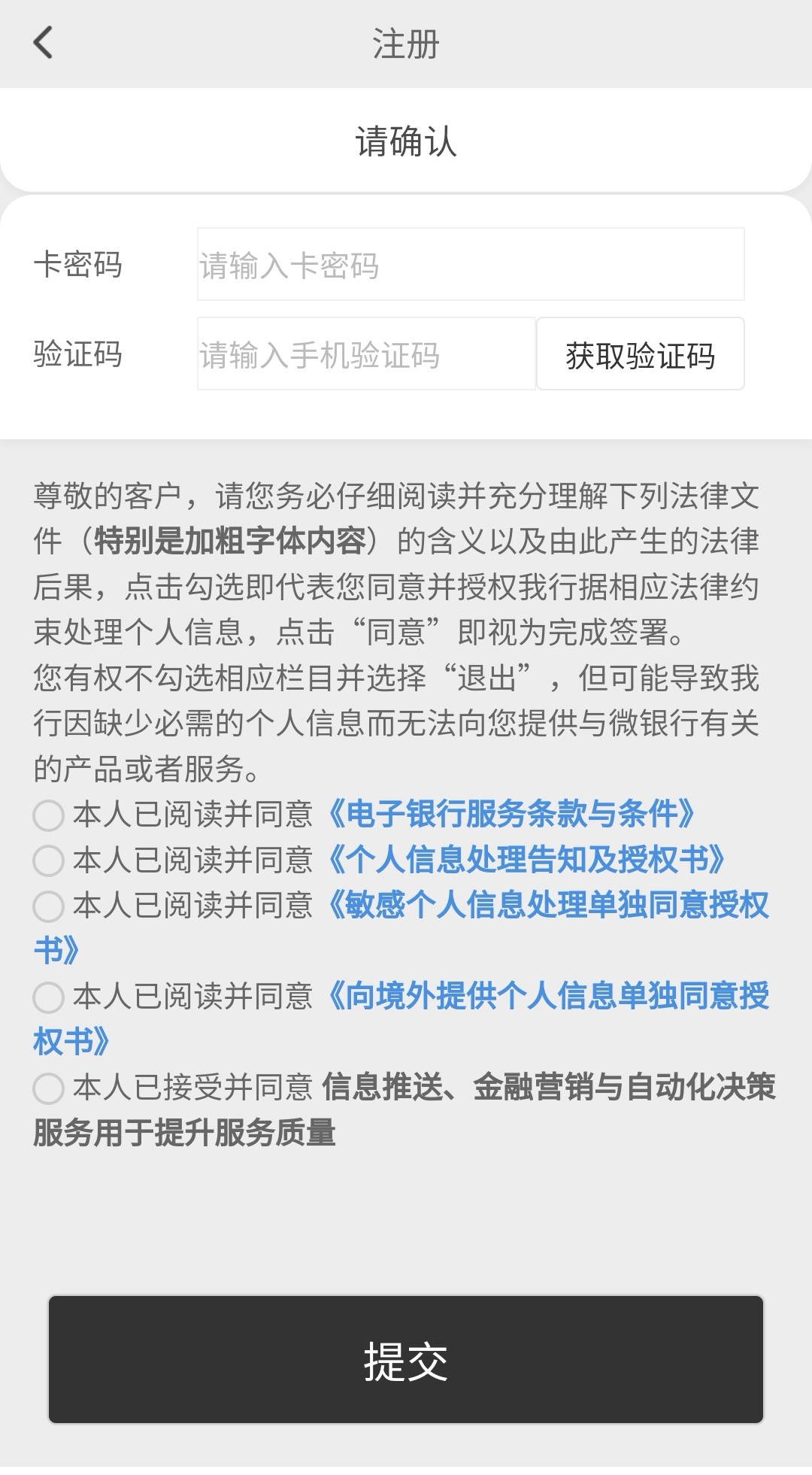Image resolution: width=812 pixels, height=1475 pixels.
Task: Focus the 卡密码 input field
Action: pos(470,265)
